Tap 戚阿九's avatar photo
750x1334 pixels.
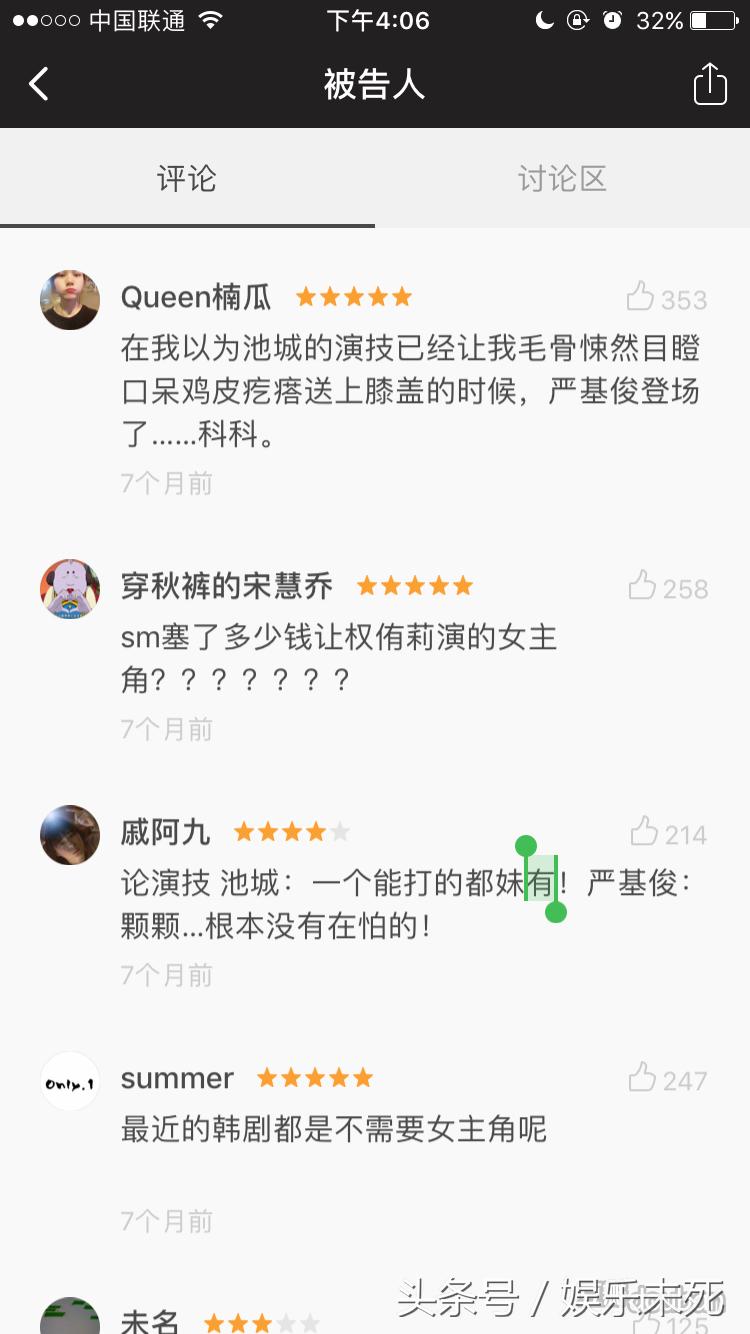point(69,835)
